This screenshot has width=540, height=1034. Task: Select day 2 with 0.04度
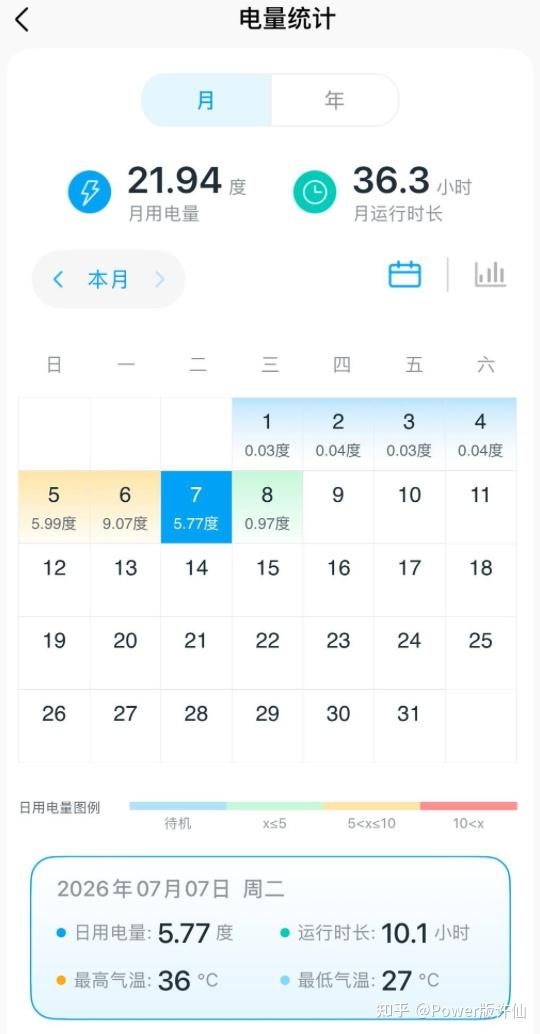click(339, 434)
